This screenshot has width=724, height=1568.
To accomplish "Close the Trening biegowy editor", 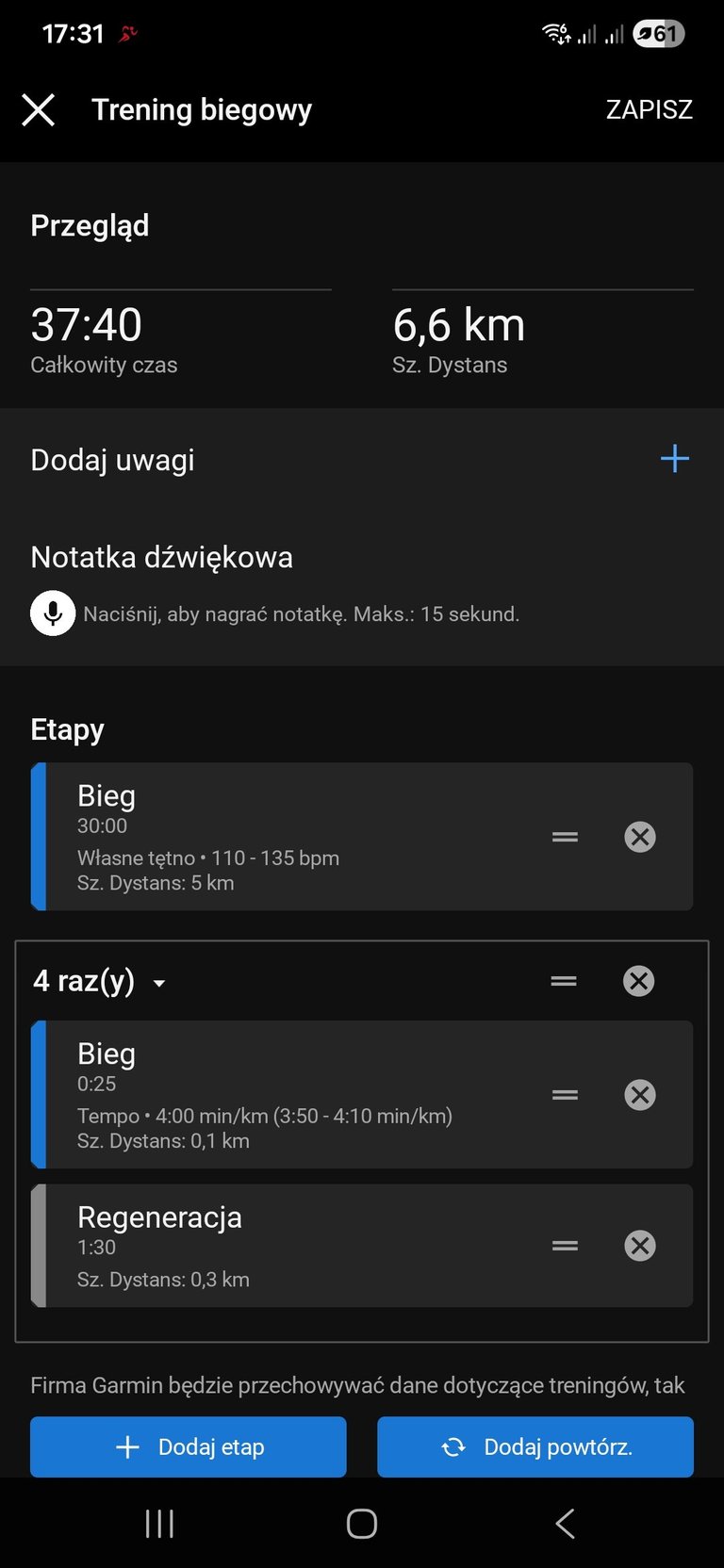I will pyautogui.click(x=39, y=110).
